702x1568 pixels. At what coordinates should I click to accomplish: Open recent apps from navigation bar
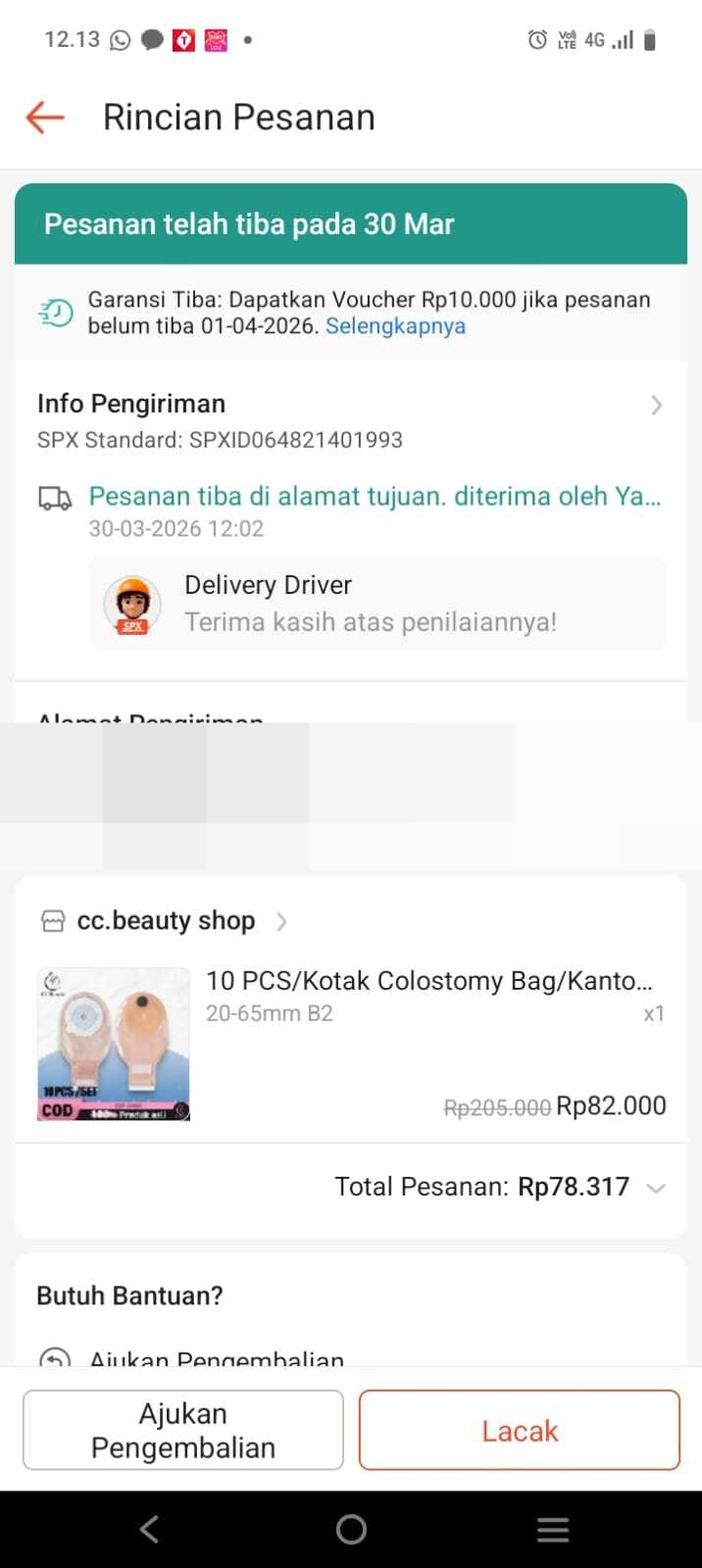point(553,1530)
